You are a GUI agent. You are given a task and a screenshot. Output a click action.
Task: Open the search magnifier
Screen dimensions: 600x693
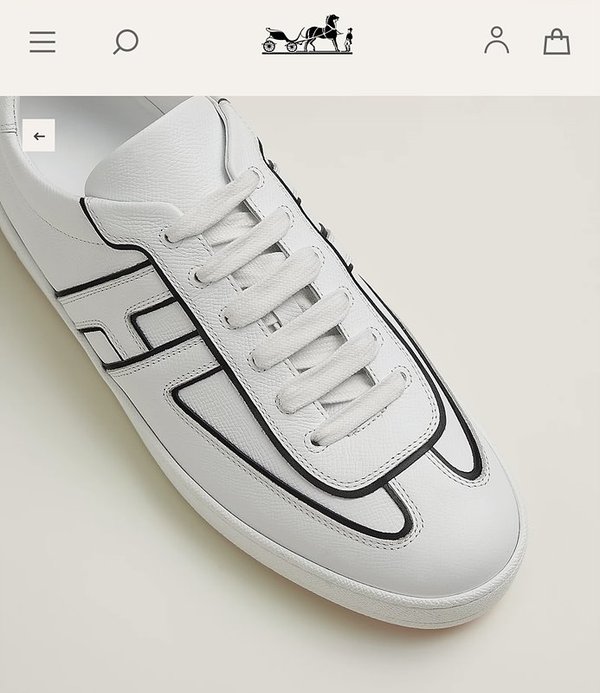(x=125, y=42)
